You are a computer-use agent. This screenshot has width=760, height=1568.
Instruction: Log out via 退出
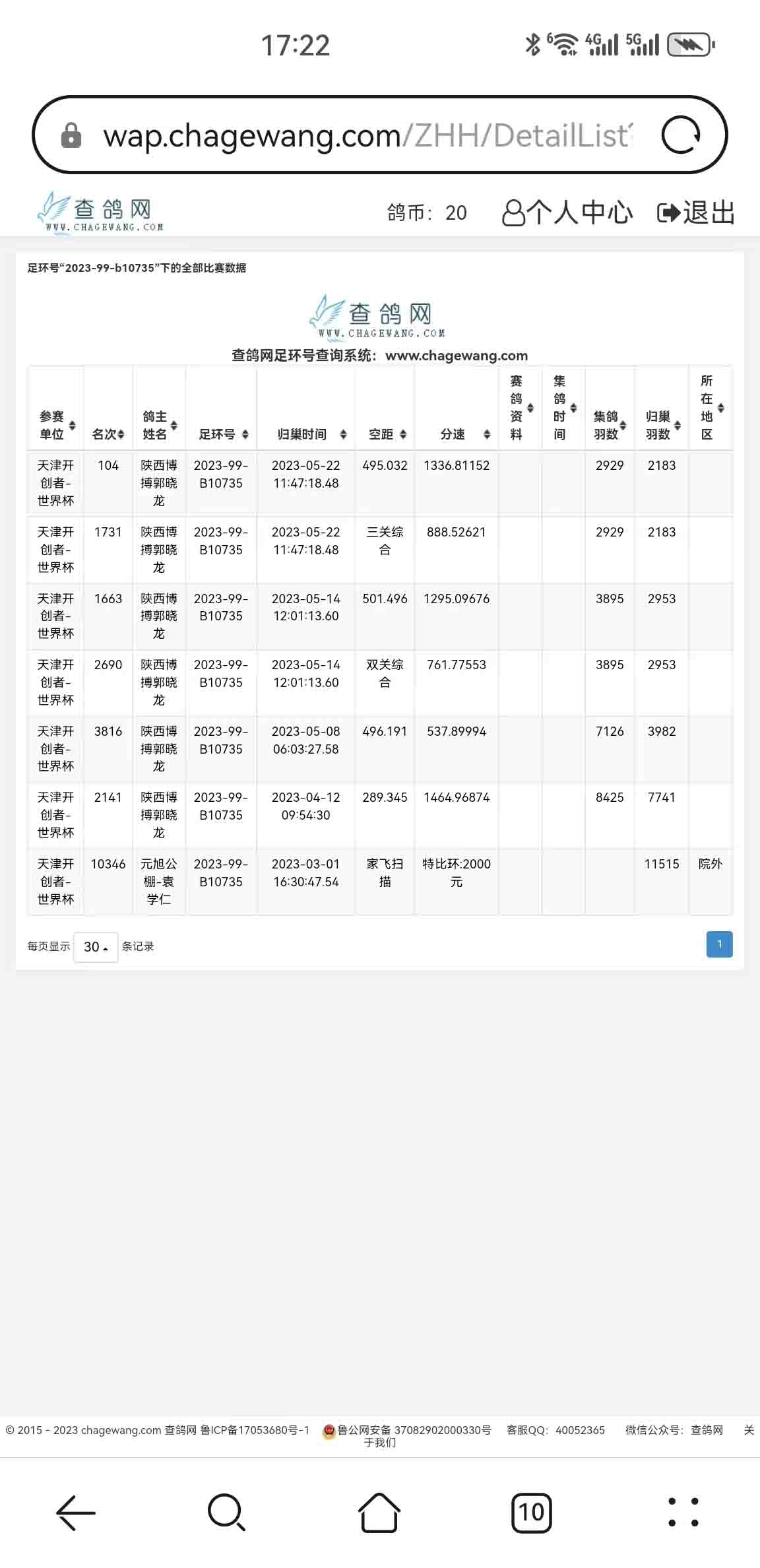click(x=696, y=212)
